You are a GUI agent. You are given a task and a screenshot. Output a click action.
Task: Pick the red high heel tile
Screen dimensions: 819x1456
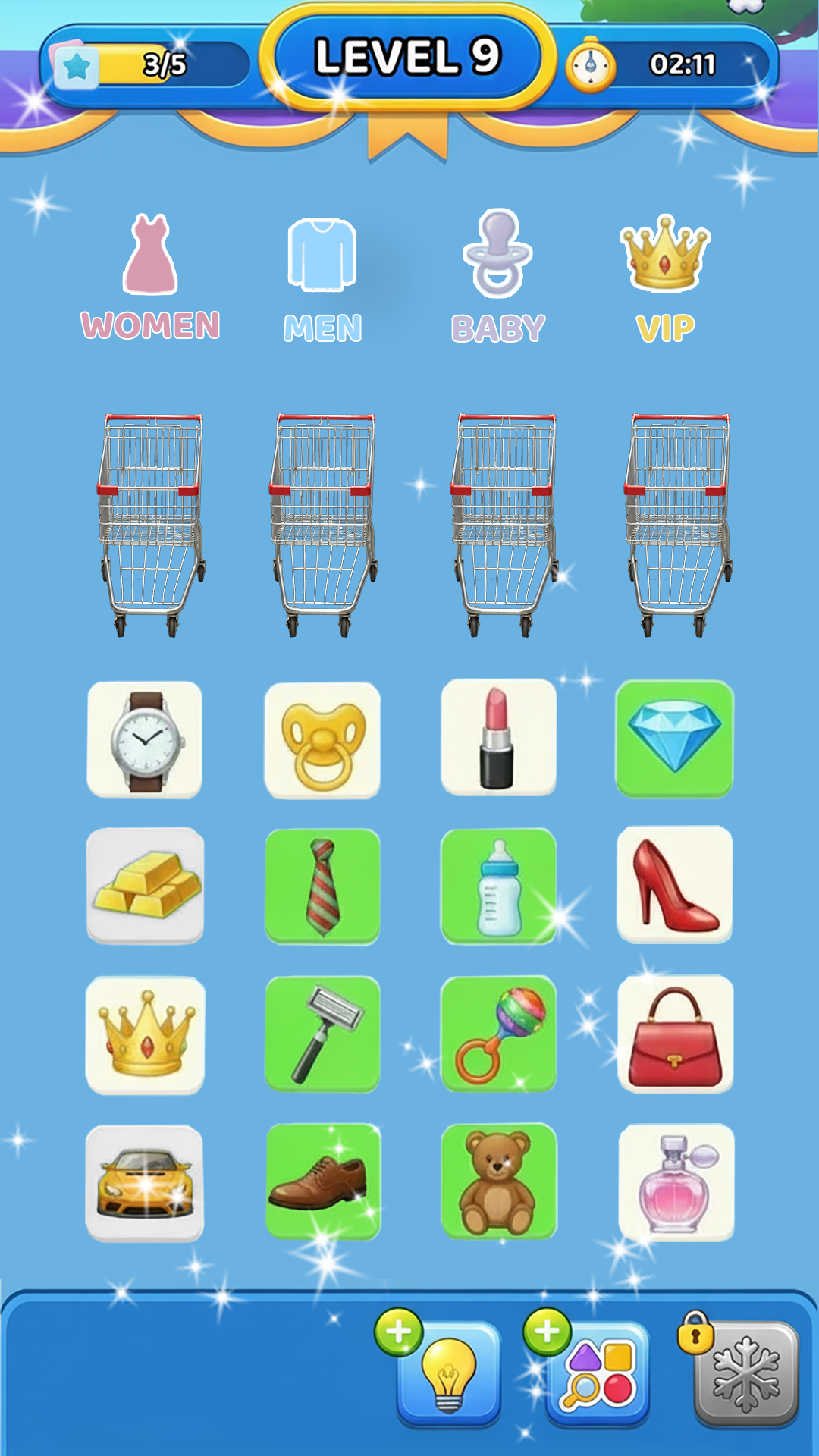tap(674, 884)
